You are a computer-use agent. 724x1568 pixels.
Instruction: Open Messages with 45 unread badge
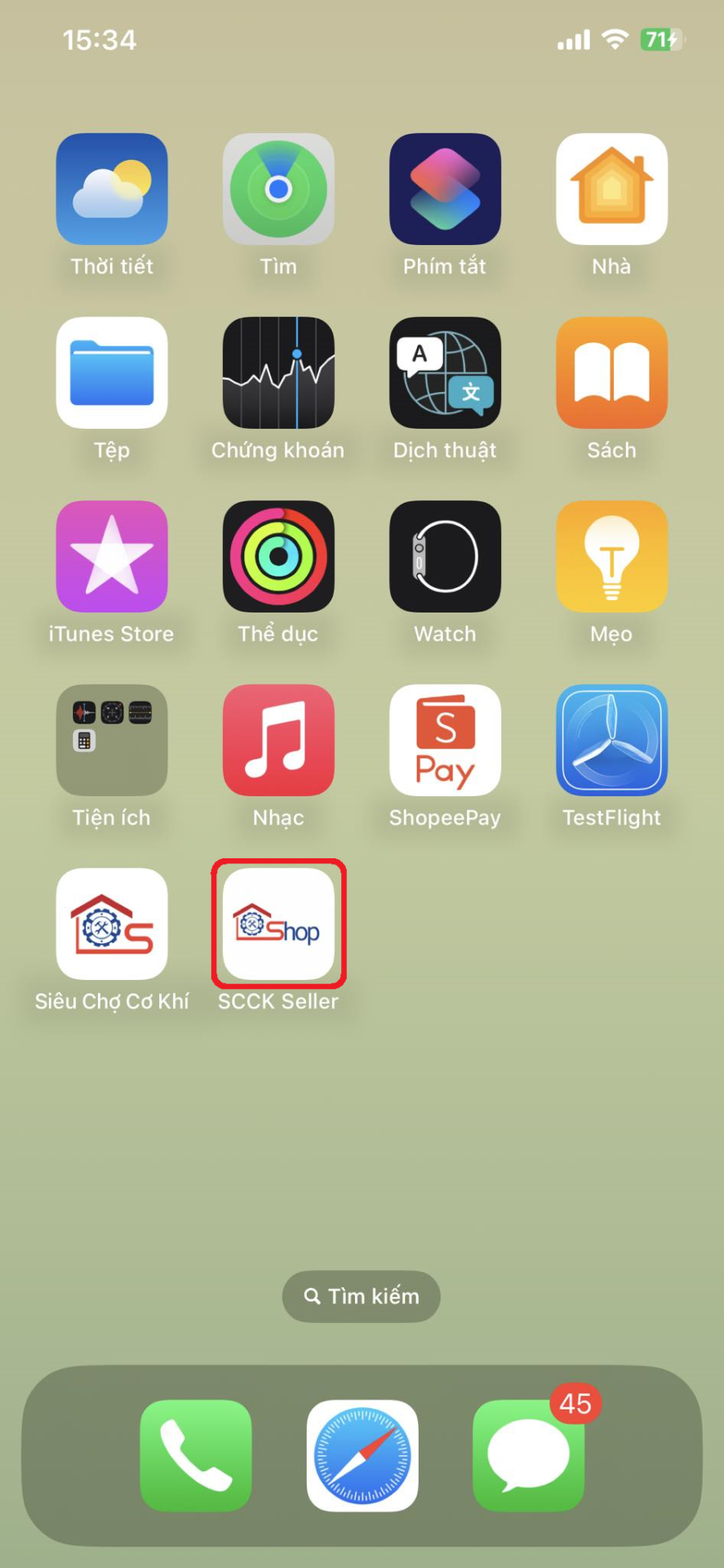(x=528, y=1455)
